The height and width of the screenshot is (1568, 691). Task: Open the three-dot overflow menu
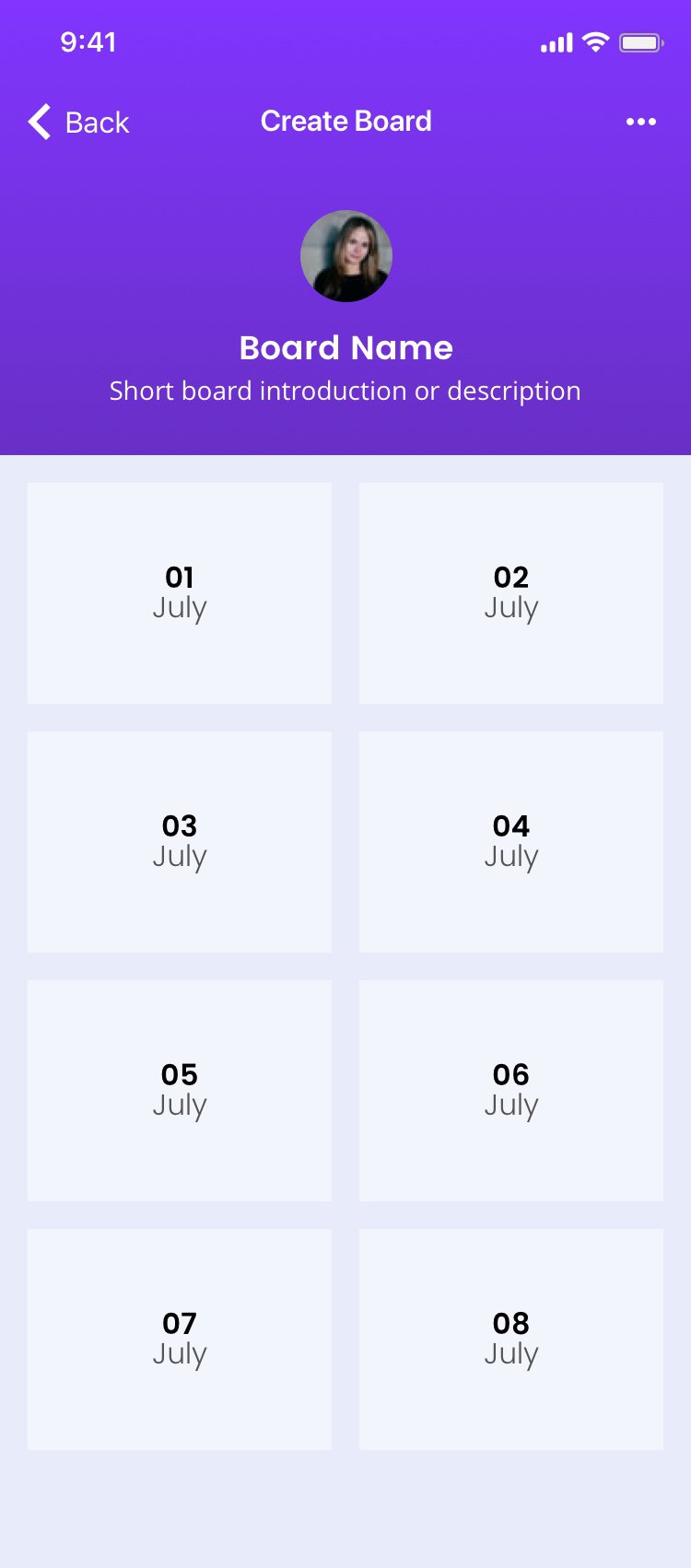[640, 121]
